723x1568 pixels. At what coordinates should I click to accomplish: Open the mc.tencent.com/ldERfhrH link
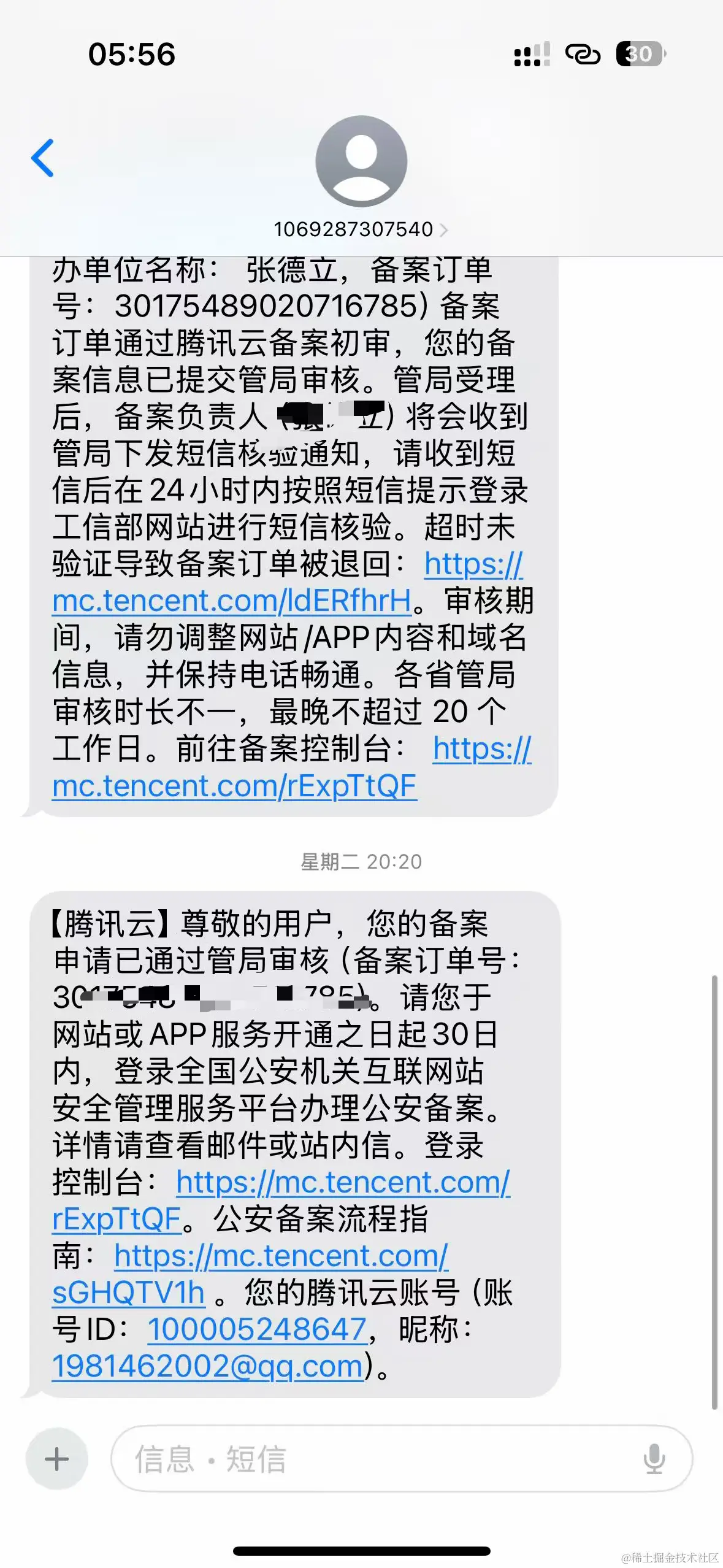point(232,601)
